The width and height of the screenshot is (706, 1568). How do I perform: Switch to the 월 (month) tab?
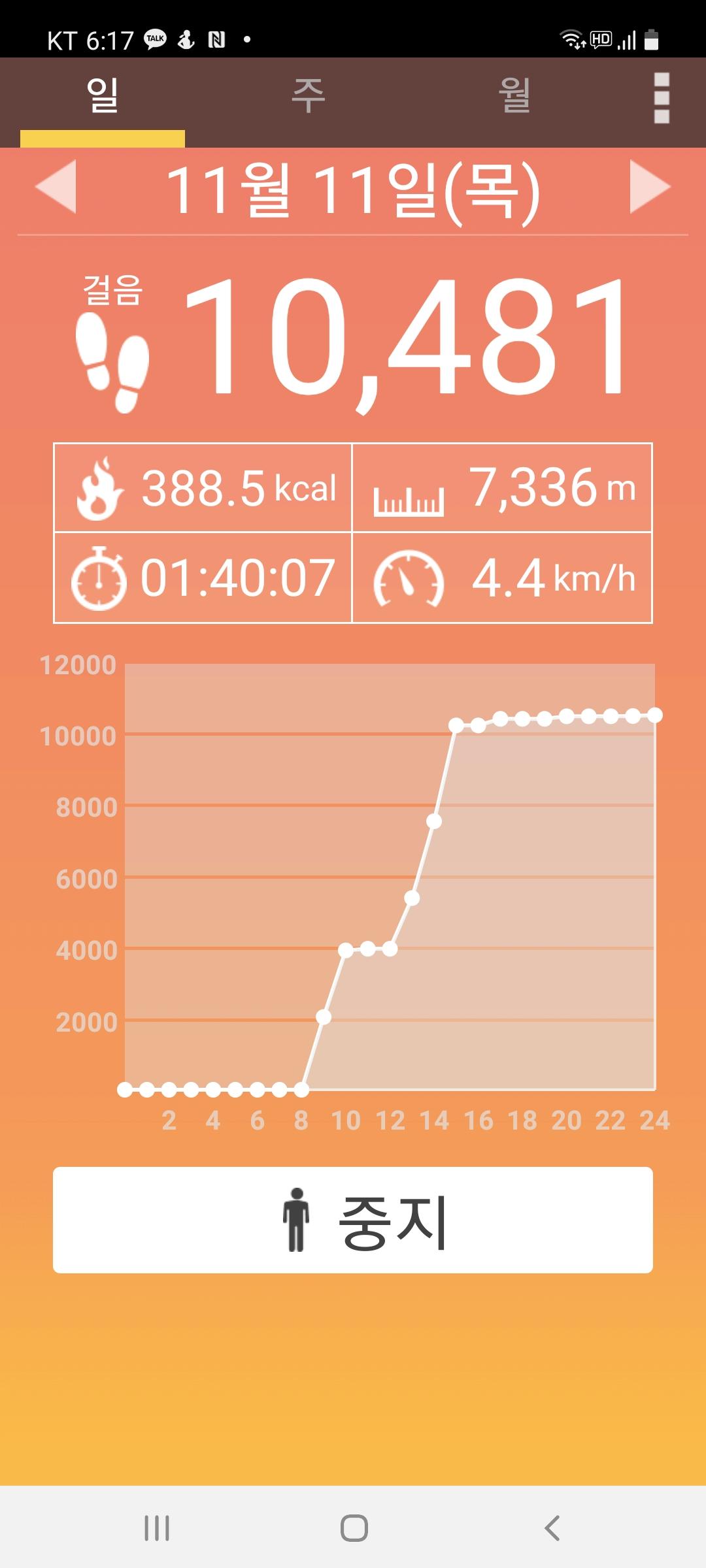point(514,97)
